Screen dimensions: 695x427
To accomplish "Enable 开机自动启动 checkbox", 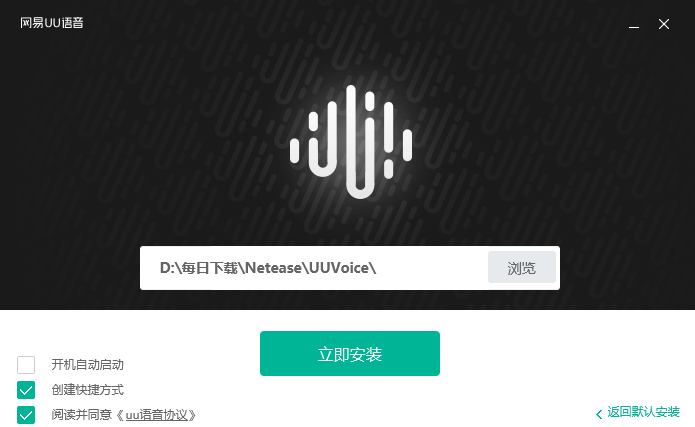I will tap(26, 365).
